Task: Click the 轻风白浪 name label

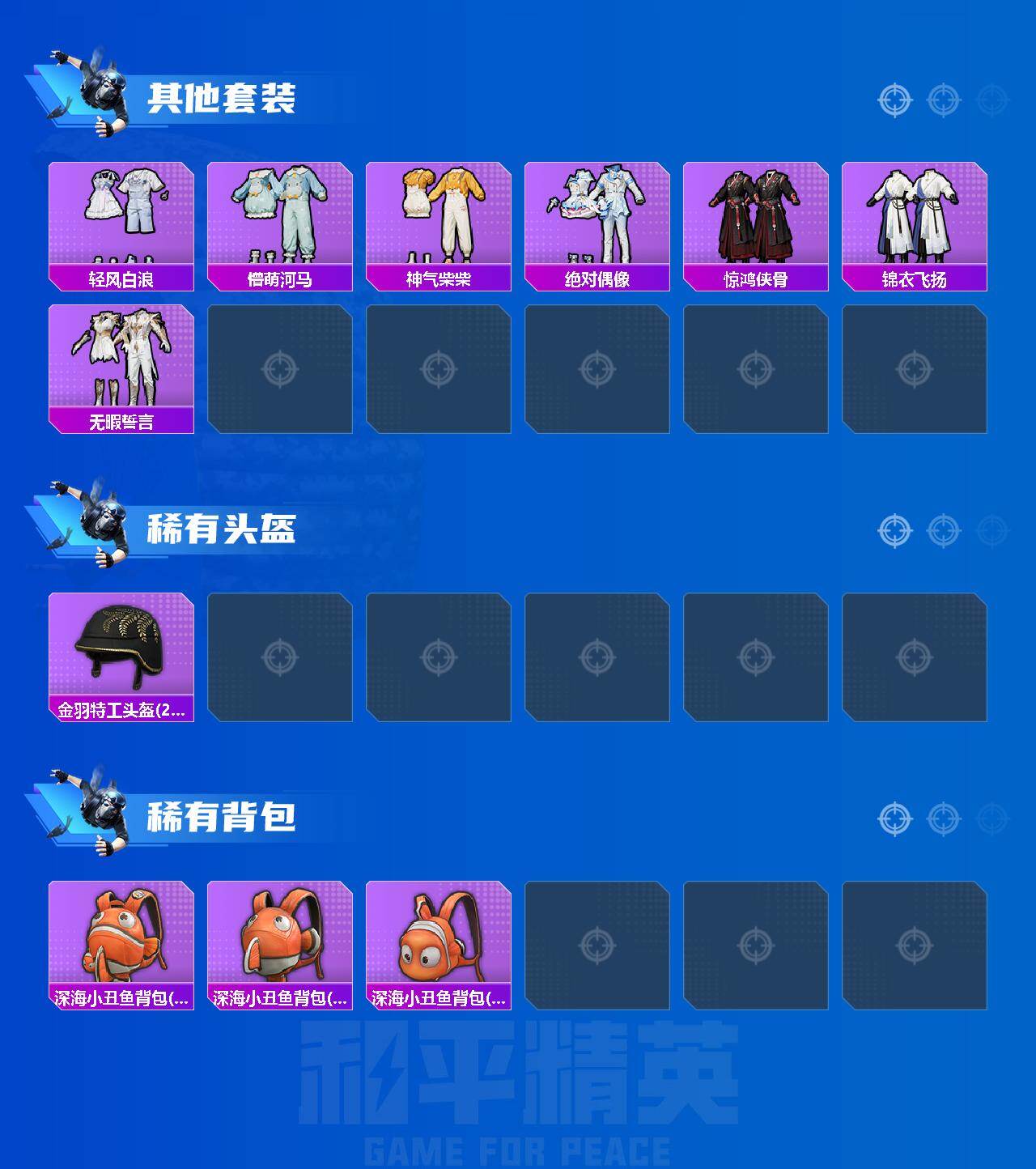Action: coord(120,279)
